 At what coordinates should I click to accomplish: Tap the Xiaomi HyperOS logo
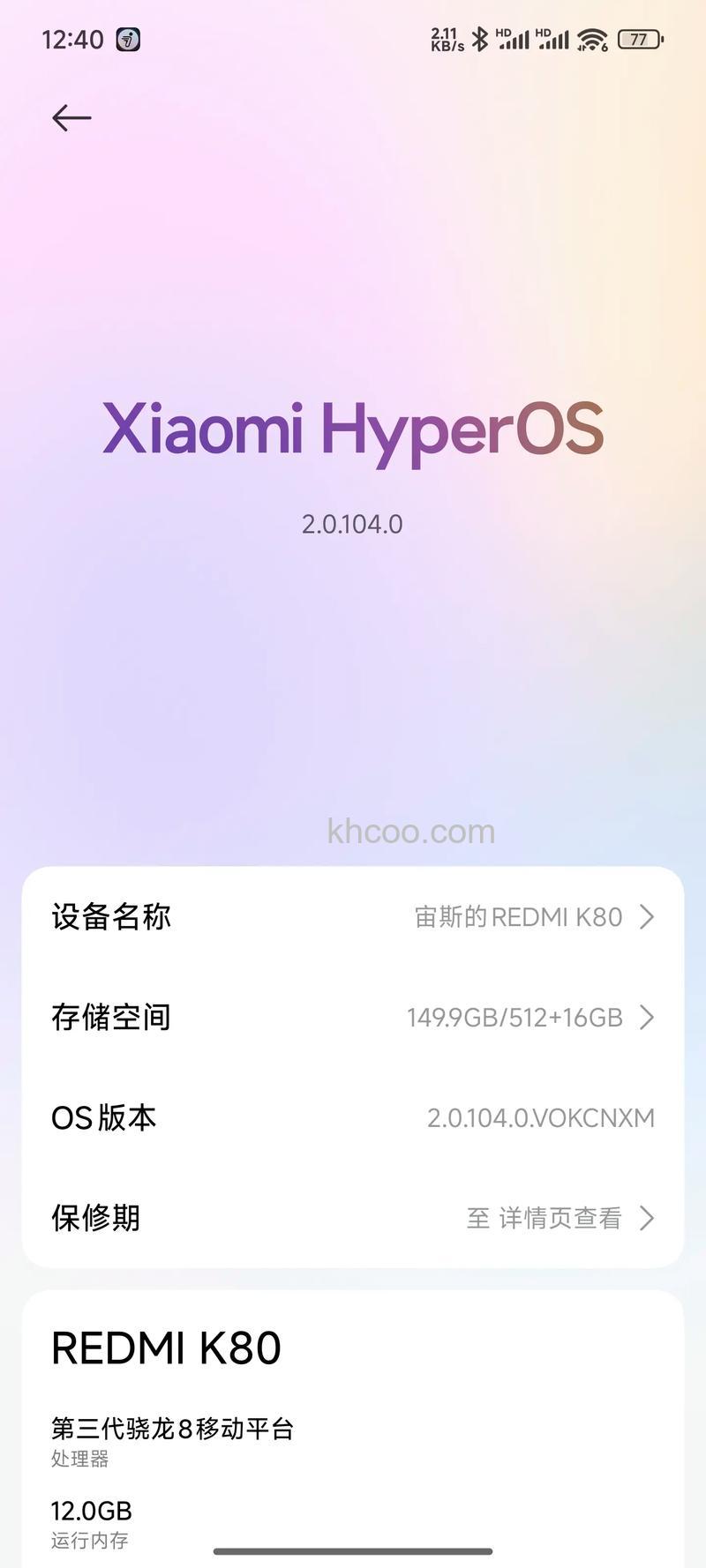click(353, 432)
